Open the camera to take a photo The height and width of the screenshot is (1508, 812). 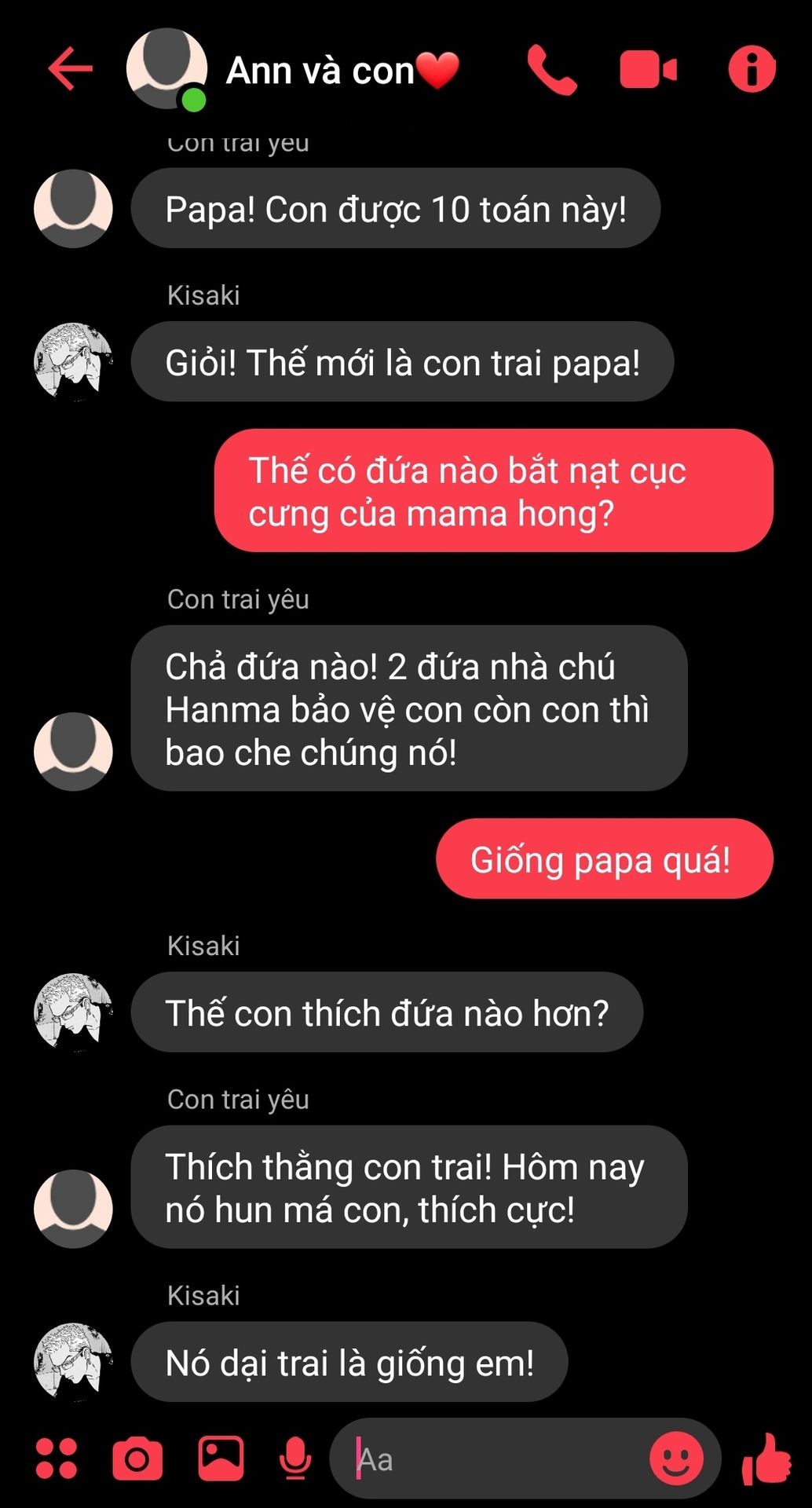[x=137, y=1459]
